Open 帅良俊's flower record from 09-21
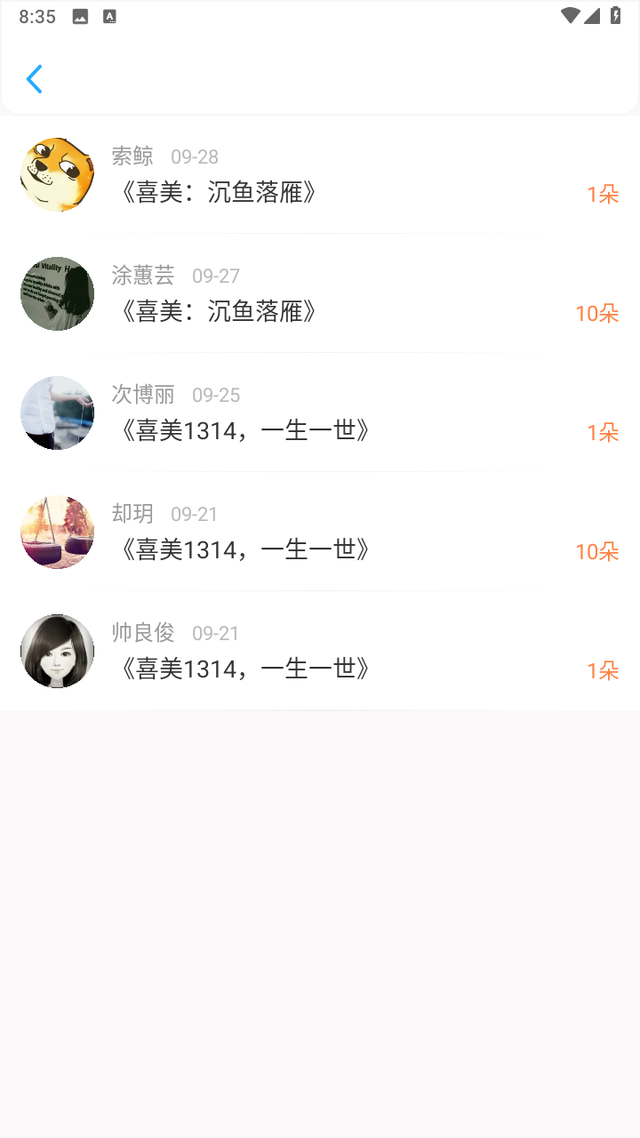 (320, 651)
